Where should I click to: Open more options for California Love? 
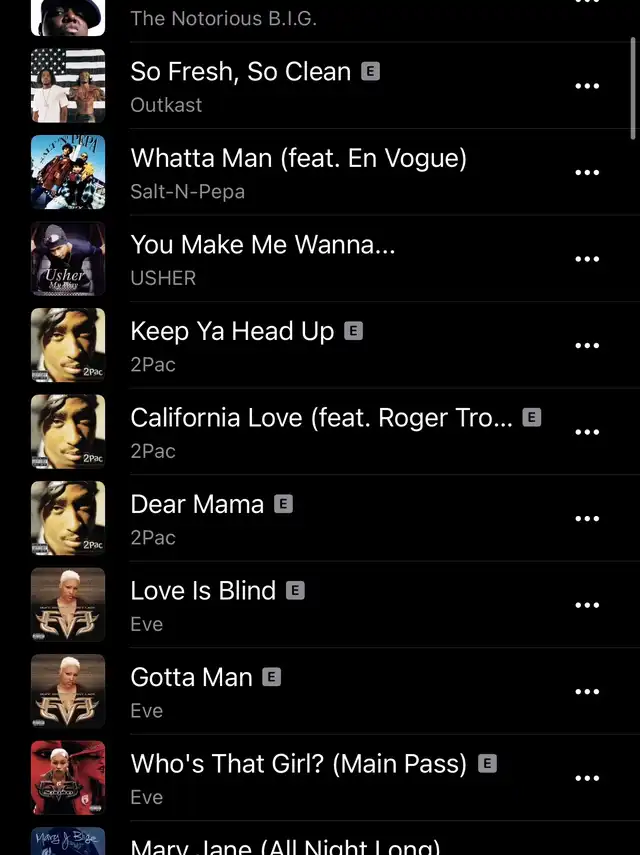(x=587, y=432)
